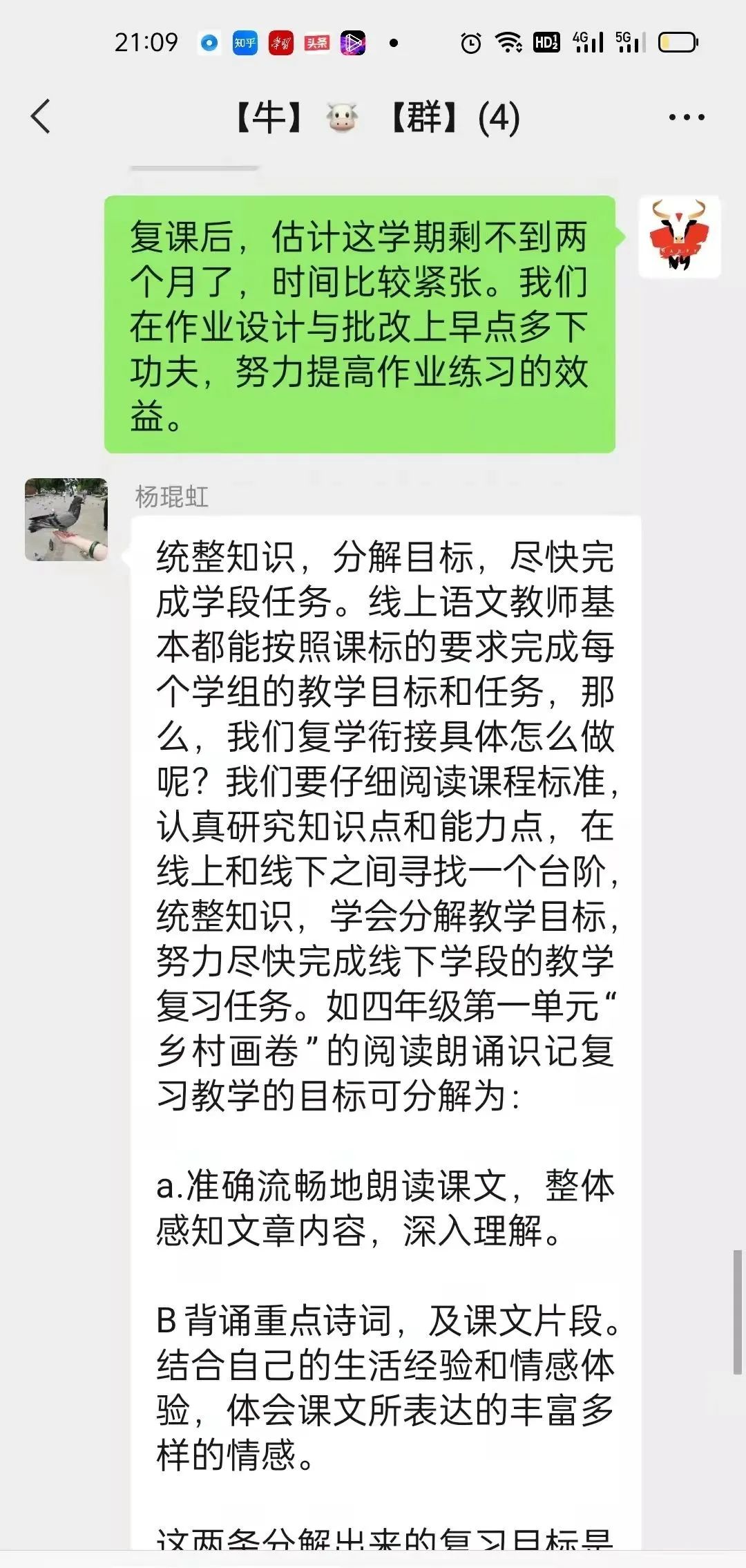Go back from the group chat
This screenshot has width=746, height=1568.
coord(41,116)
